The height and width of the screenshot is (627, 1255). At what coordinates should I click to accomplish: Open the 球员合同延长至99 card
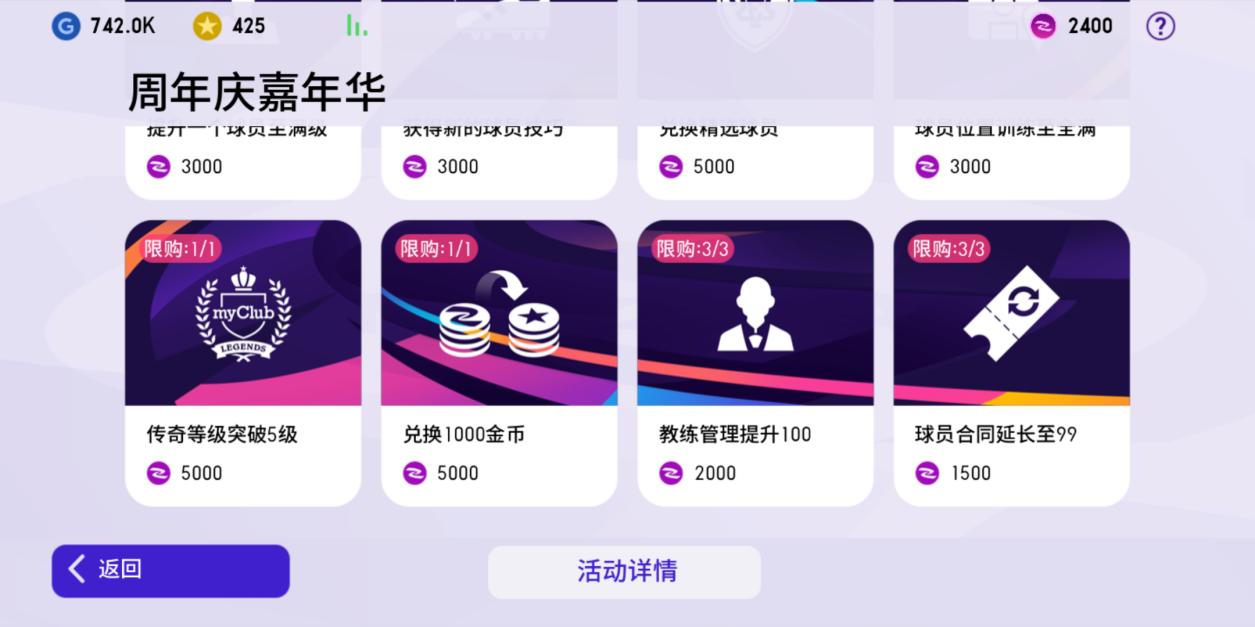click(1011, 363)
